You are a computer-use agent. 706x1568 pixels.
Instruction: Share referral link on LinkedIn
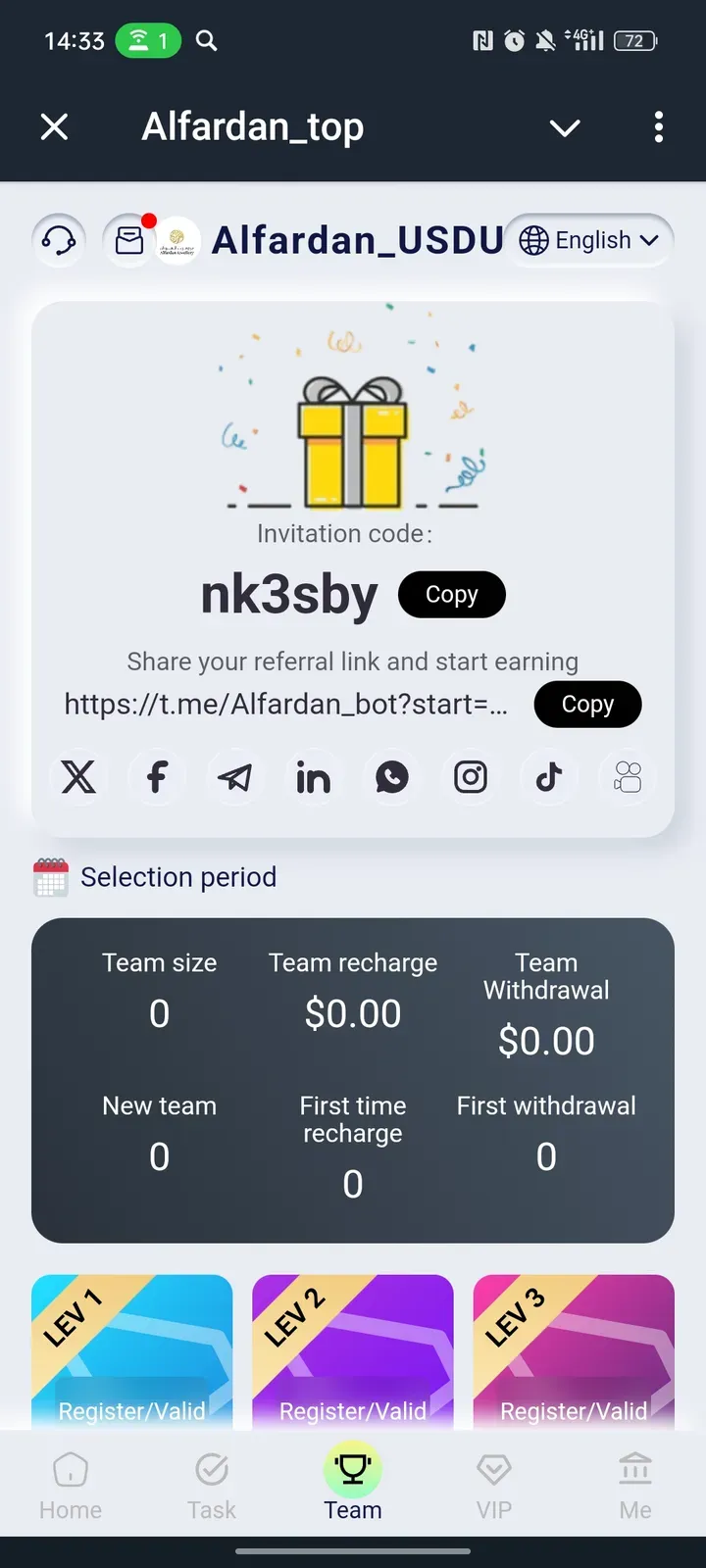tap(314, 777)
